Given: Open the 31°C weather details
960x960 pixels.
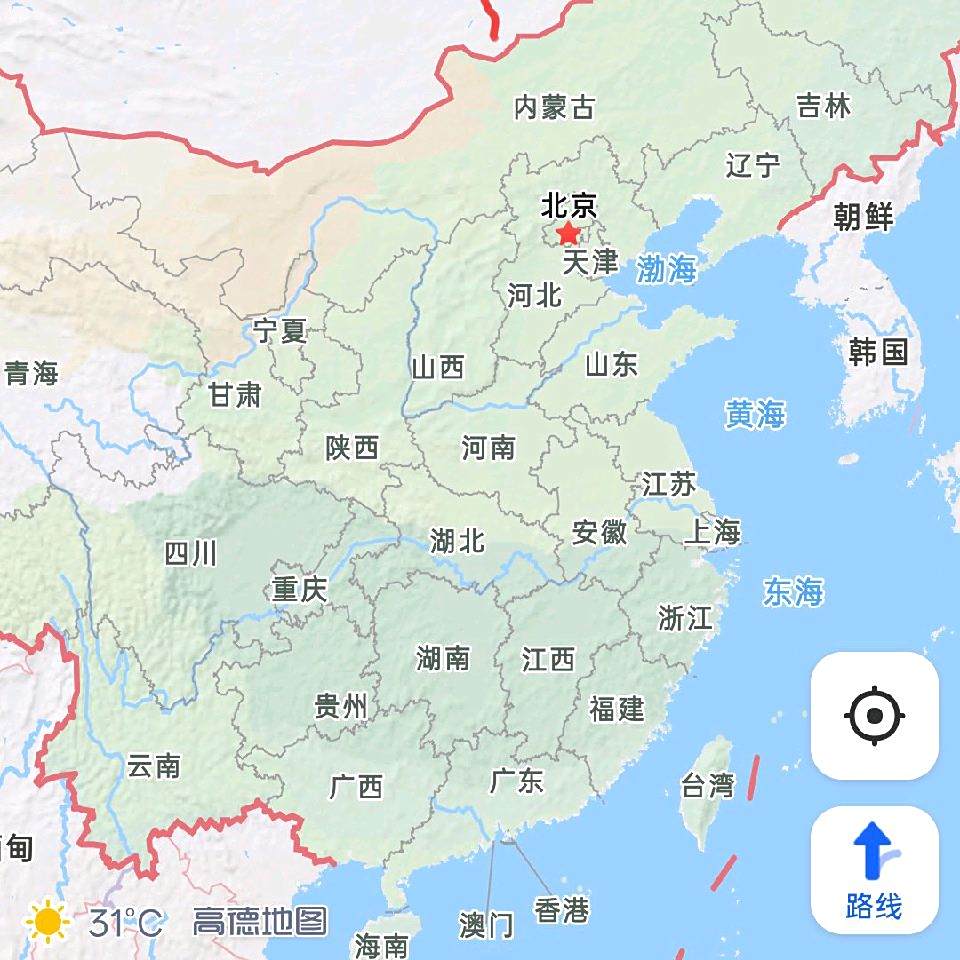Looking at the screenshot, I should coord(94,922).
